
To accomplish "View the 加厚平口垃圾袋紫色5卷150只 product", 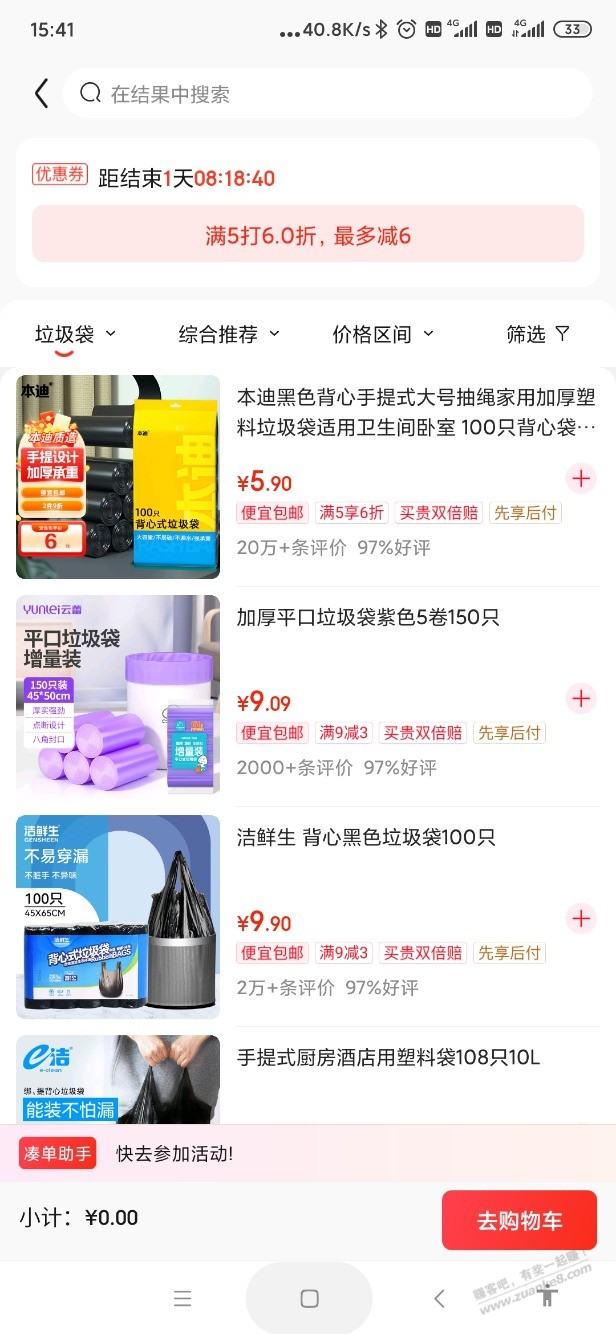I will tap(367, 617).
